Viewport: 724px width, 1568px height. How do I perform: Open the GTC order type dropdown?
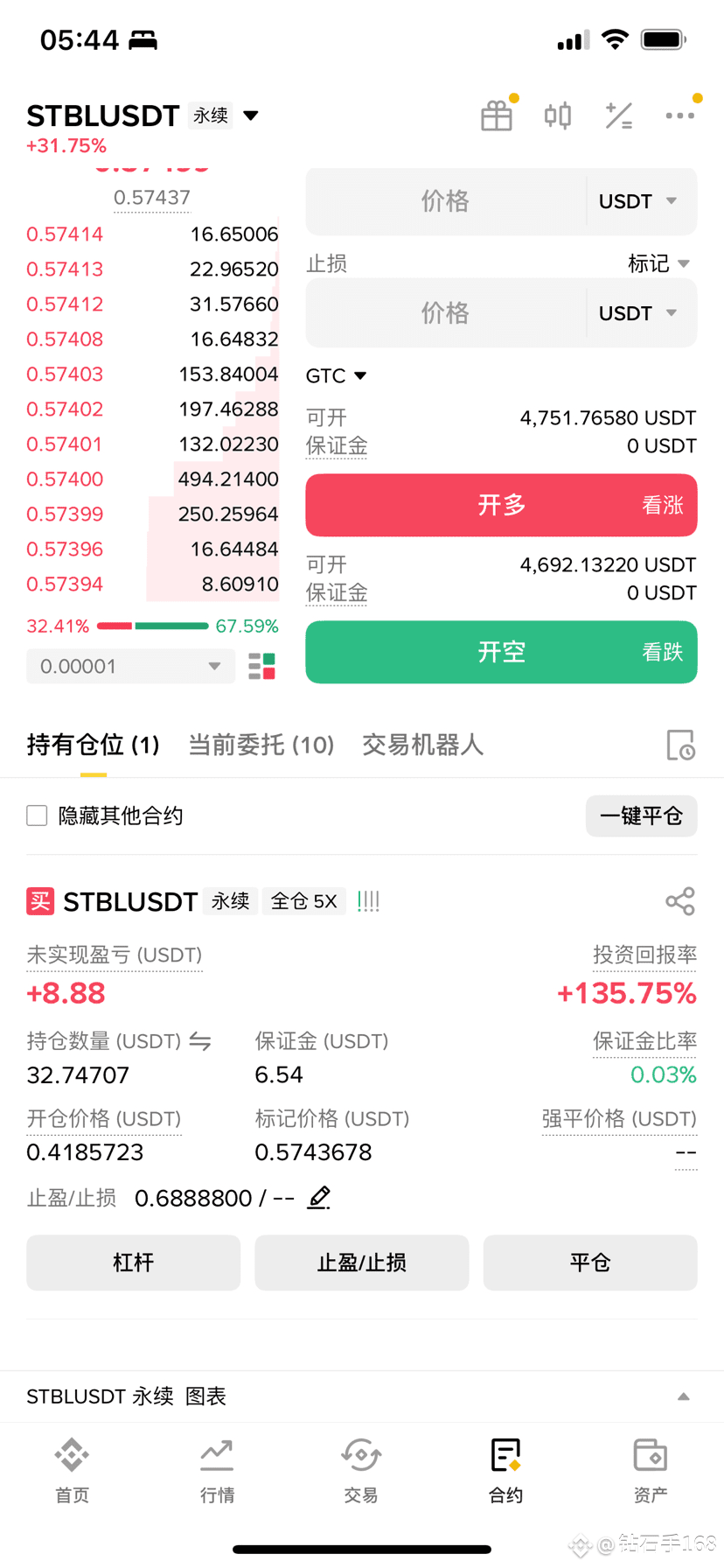coord(337,375)
